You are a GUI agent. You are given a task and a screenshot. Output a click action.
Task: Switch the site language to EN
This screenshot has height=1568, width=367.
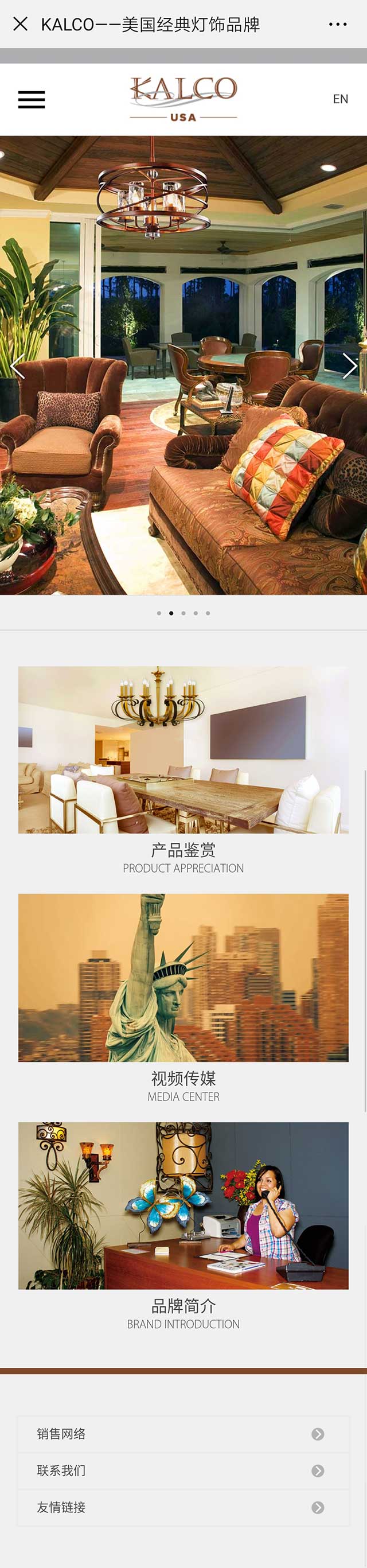340,99
